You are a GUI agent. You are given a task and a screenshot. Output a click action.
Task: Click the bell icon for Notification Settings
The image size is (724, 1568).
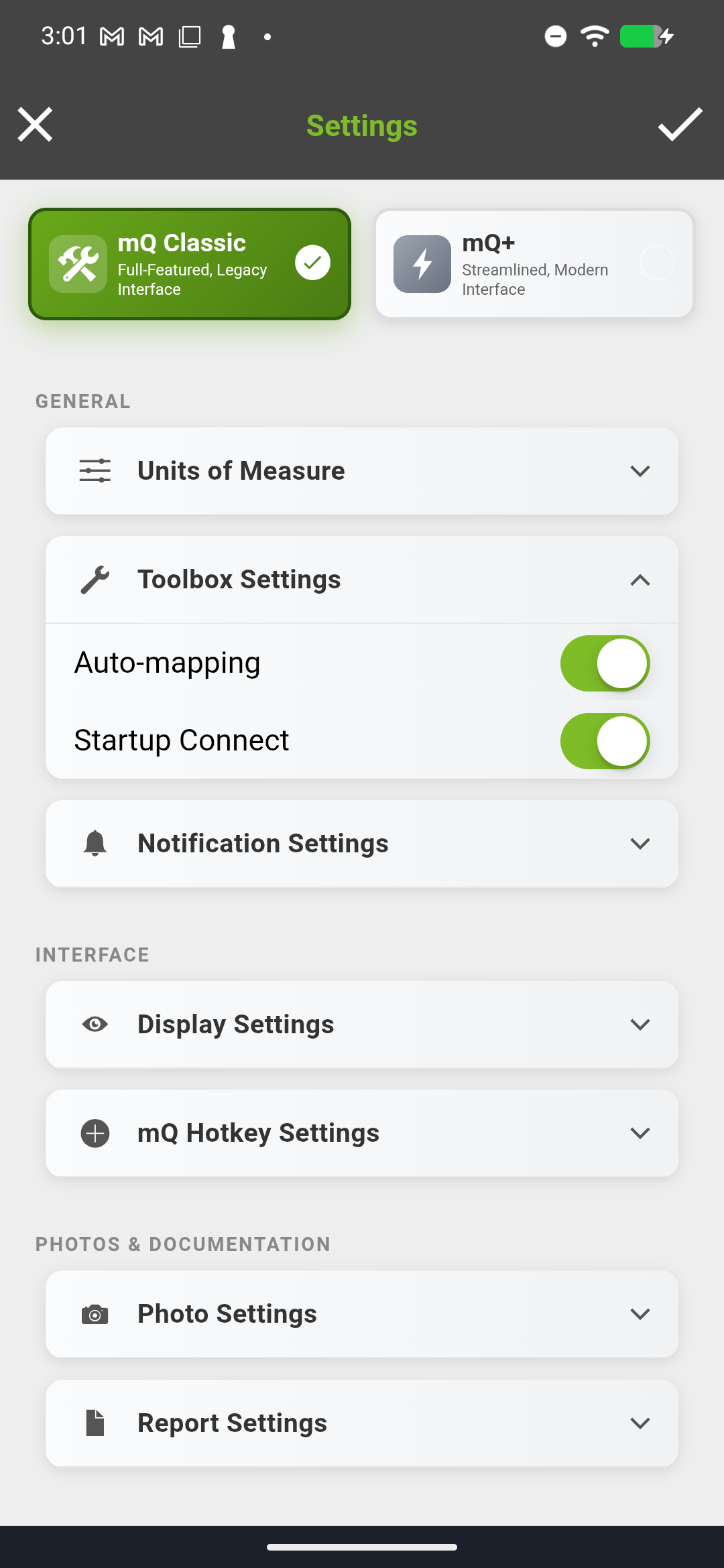pos(95,844)
